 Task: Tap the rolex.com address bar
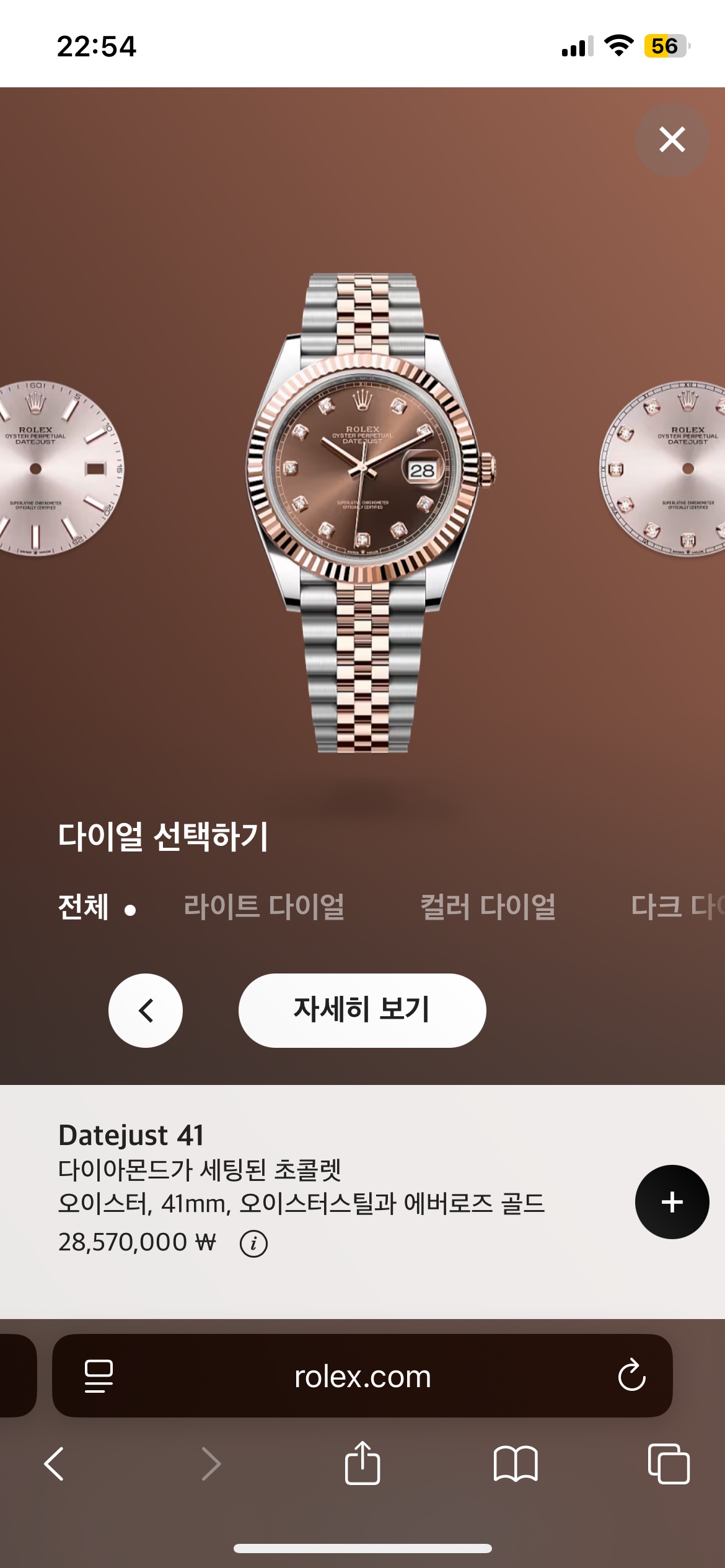tap(362, 1376)
